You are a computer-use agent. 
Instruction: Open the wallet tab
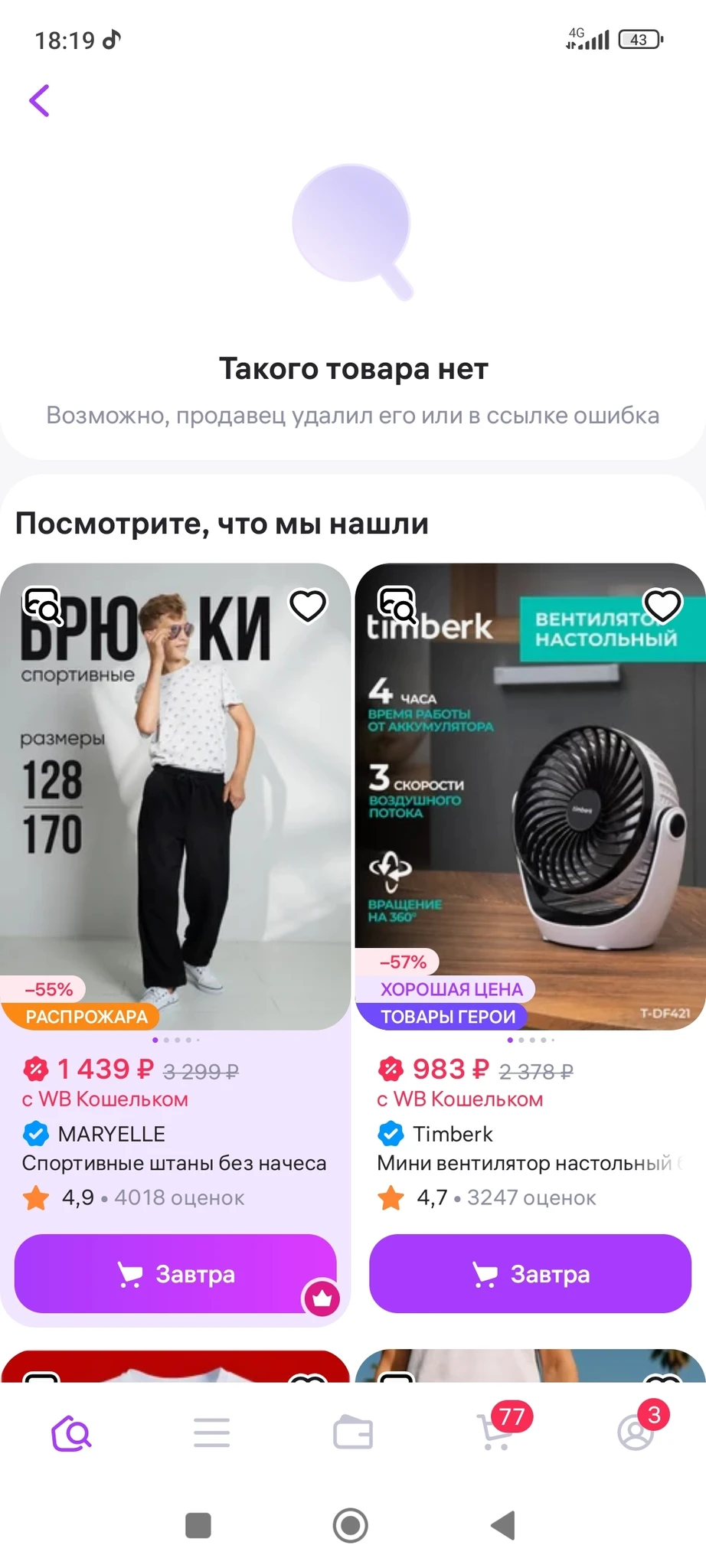pos(353,1432)
